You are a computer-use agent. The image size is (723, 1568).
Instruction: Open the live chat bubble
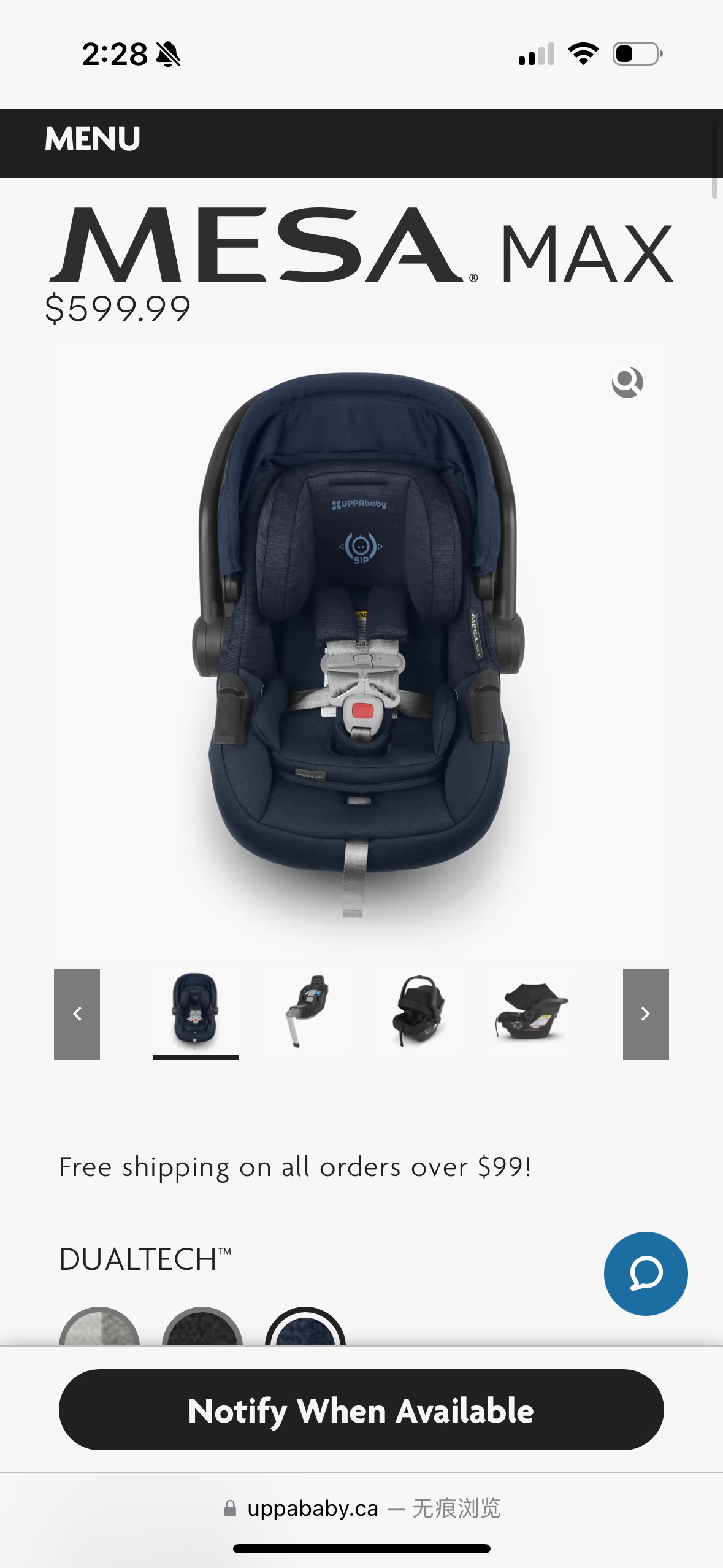[645, 1274]
